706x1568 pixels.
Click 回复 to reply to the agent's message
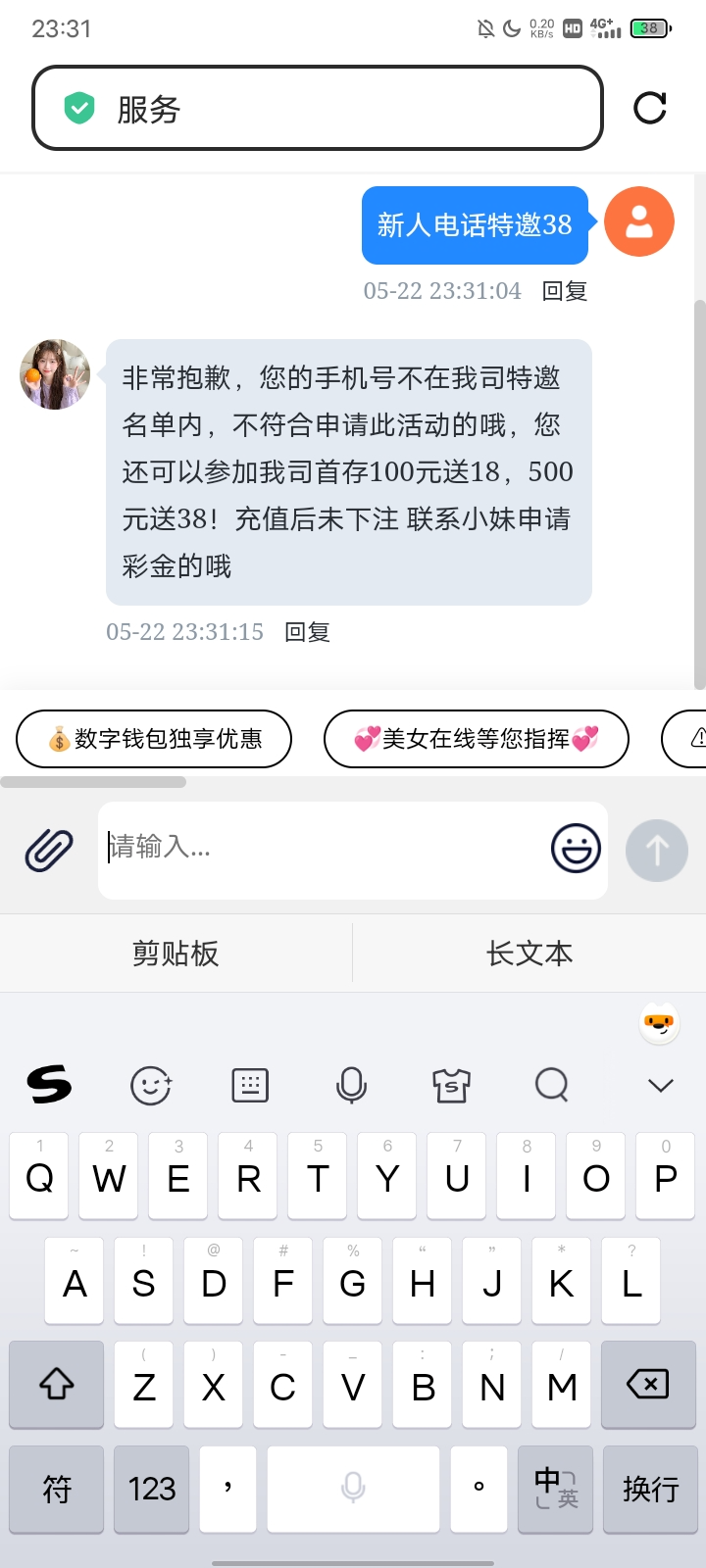[x=309, y=632]
